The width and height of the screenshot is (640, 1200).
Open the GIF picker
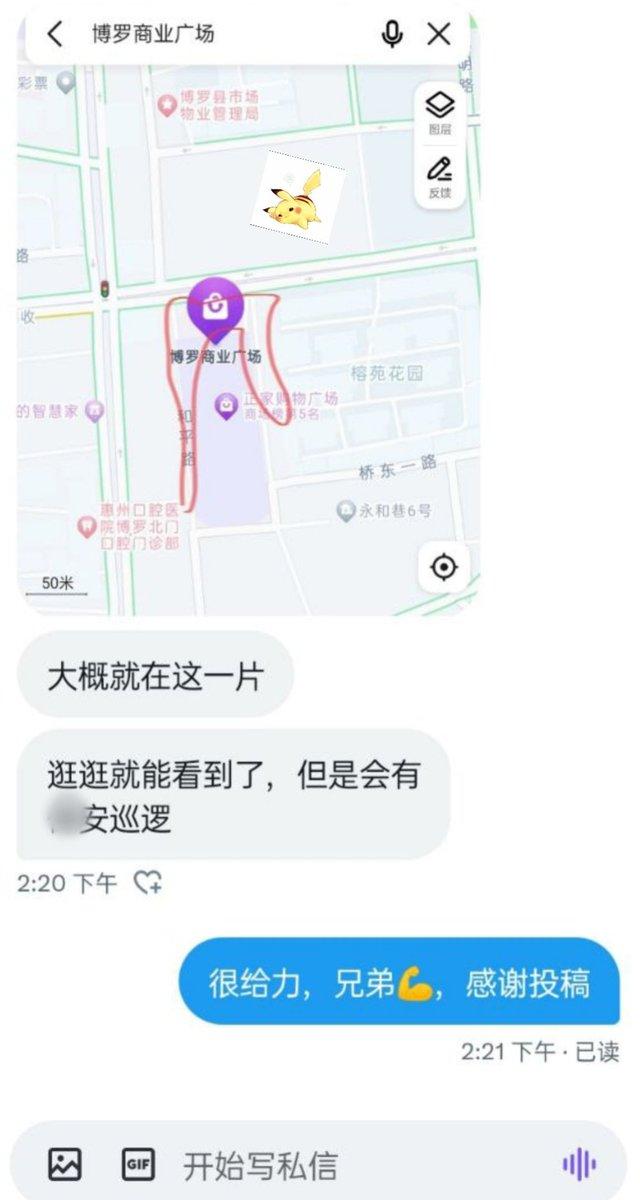[137, 1164]
